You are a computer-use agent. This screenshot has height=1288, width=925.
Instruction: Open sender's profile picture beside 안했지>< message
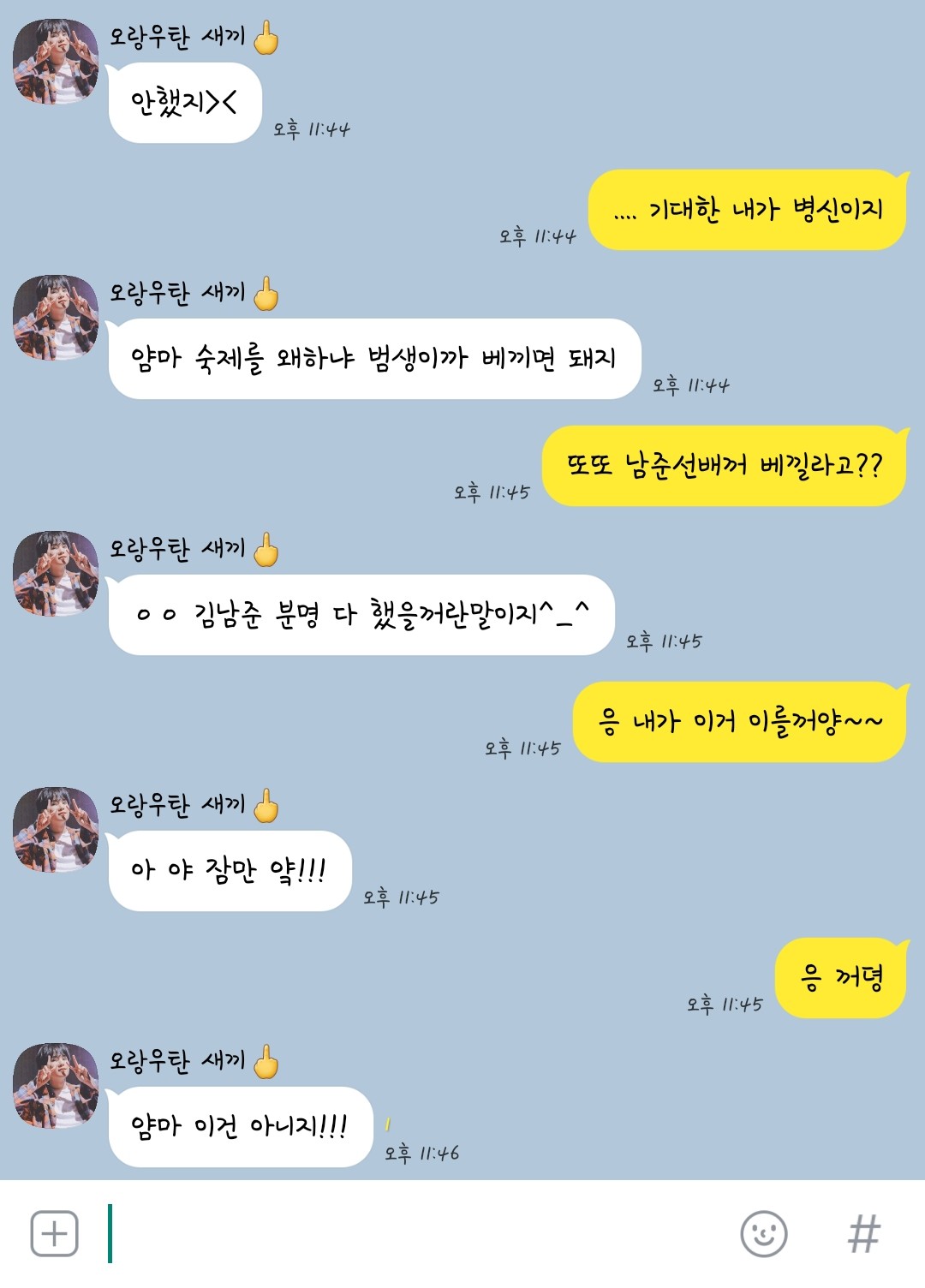[56, 62]
